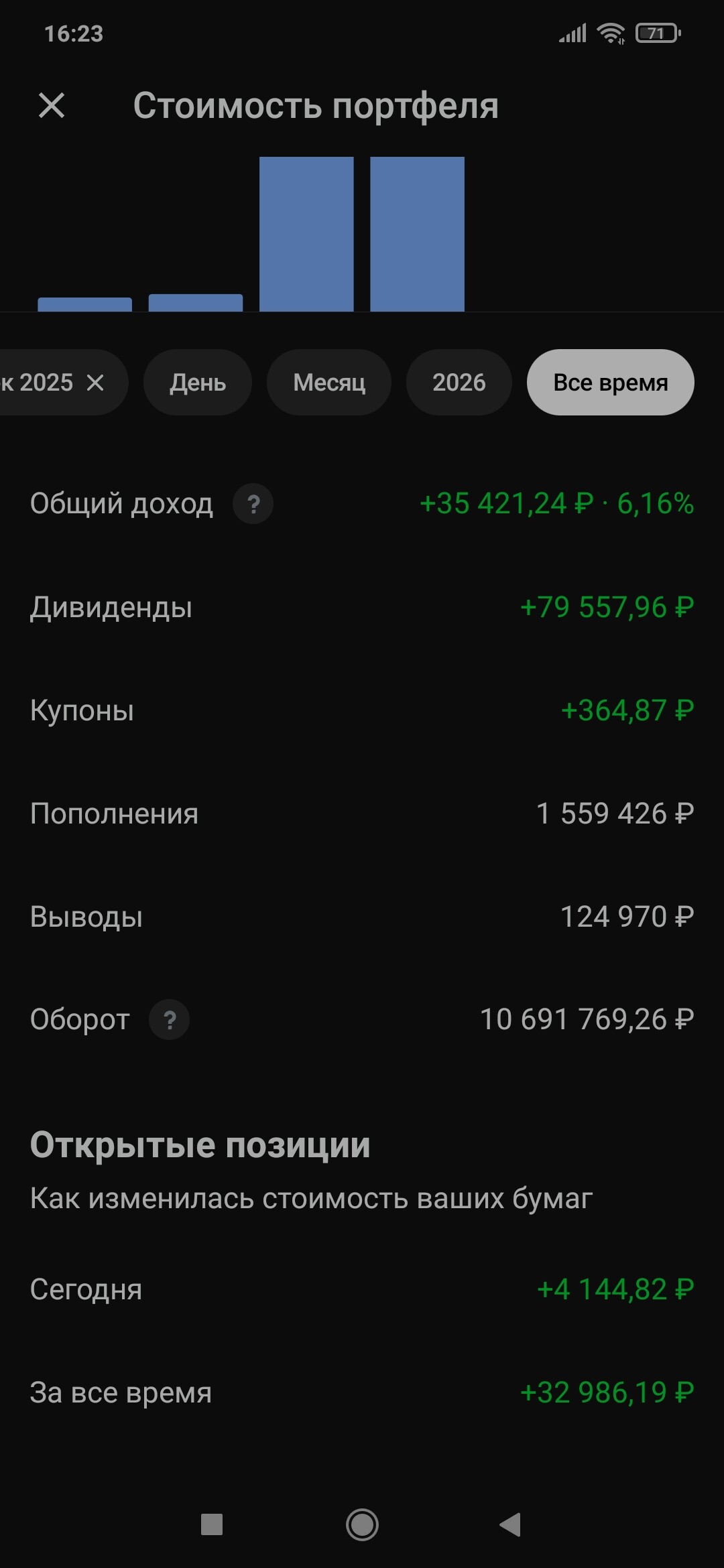This screenshot has height=1568, width=724.
Task: Close the portfolio value screen
Action: click(x=52, y=105)
